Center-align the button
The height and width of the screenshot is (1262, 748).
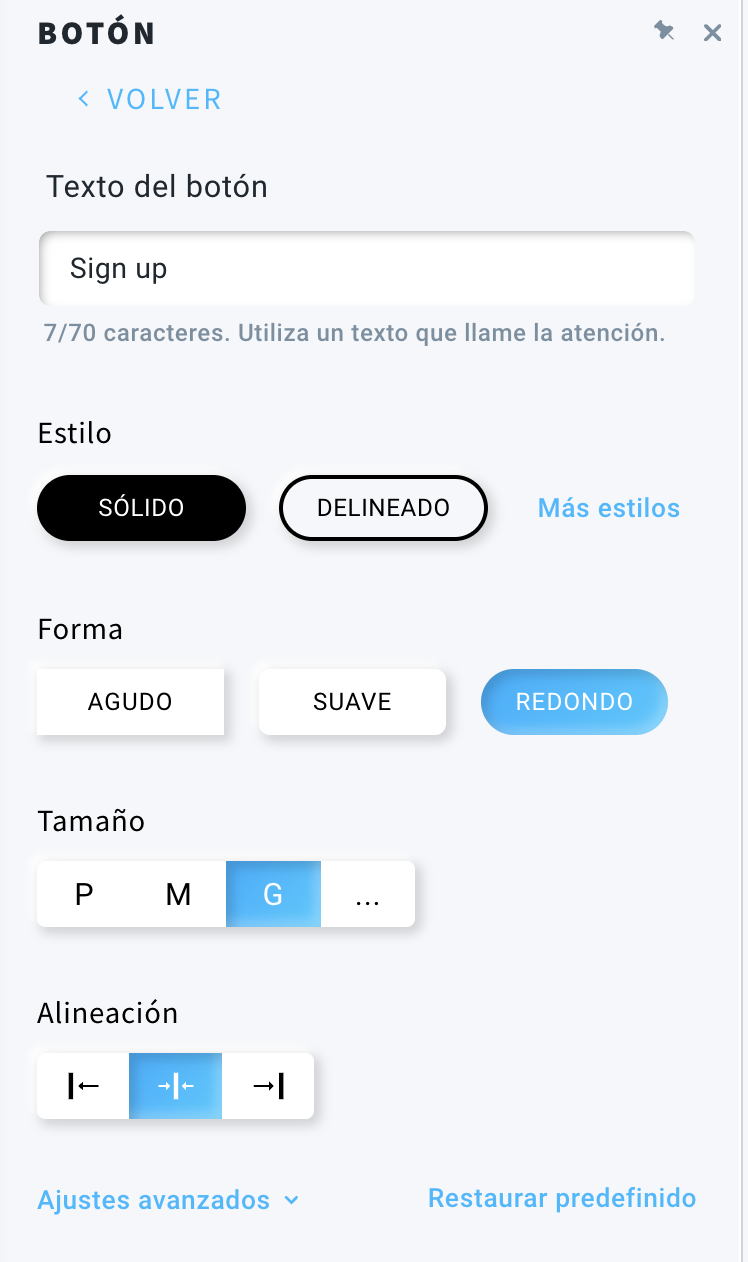[x=175, y=1086]
